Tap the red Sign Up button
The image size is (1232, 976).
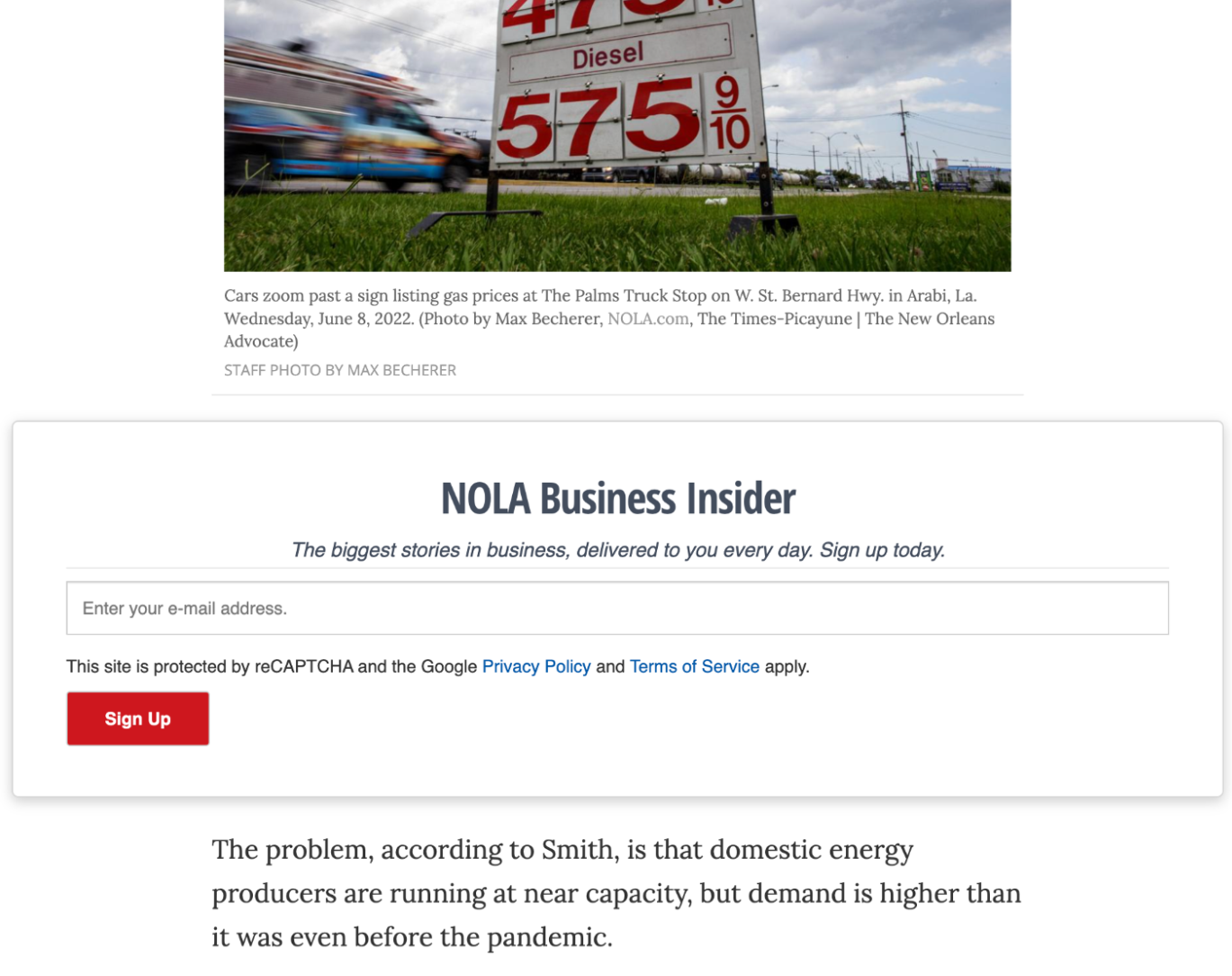coord(138,718)
